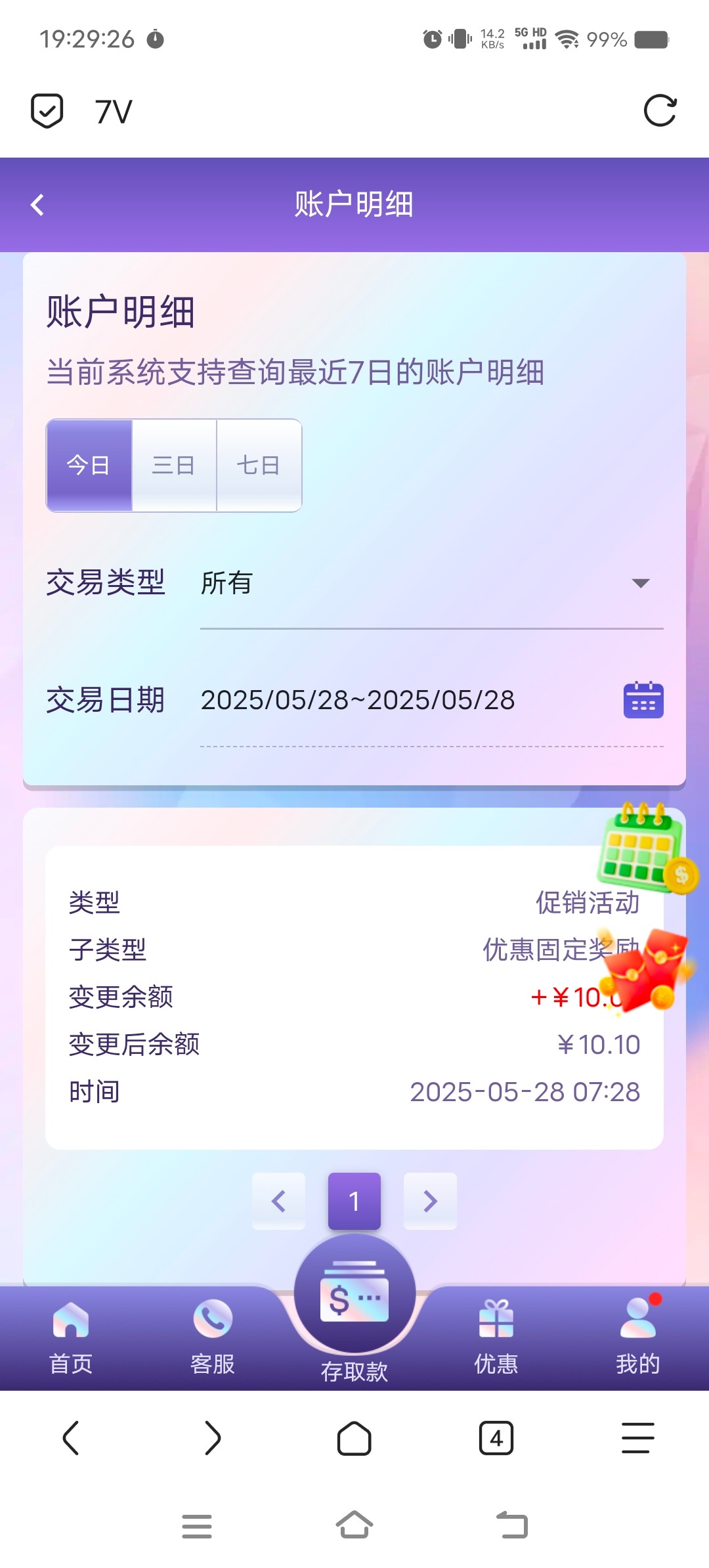Open the 我的 tab
Screen dimensions: 709x1568
tap(638, 1337)
